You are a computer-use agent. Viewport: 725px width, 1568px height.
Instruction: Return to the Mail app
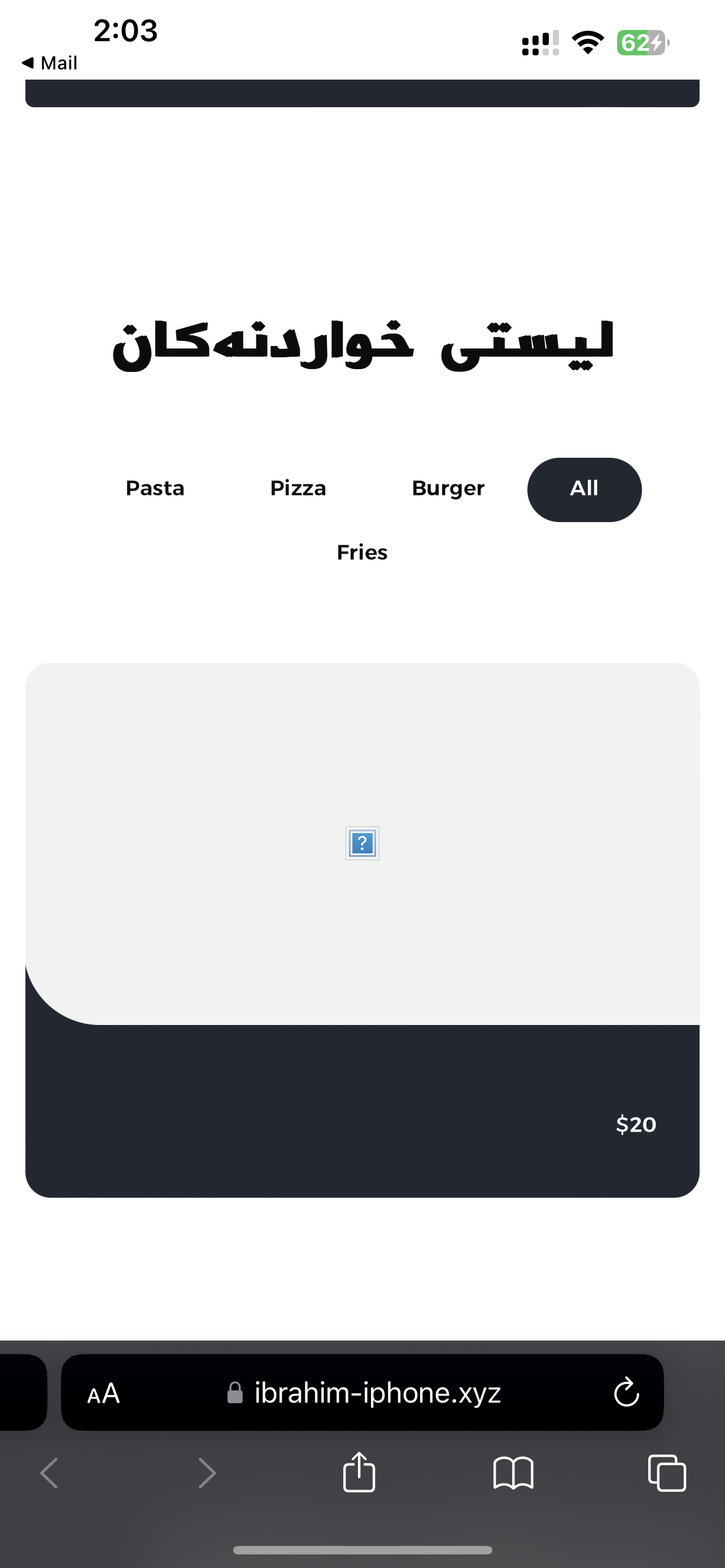(50, 63)
